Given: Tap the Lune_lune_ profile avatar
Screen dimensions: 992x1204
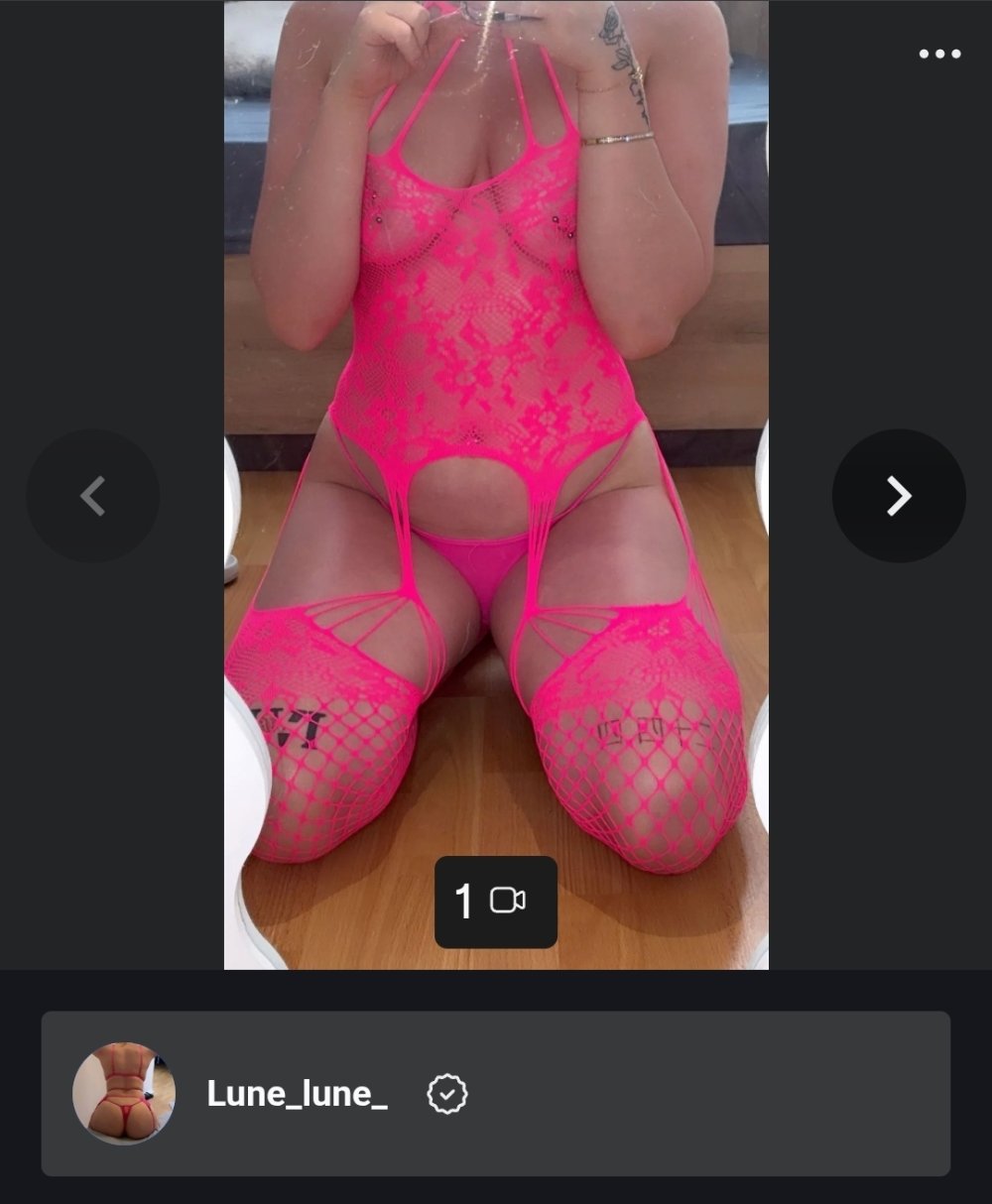Looking at the screenshot, I should pos(124,1094).
